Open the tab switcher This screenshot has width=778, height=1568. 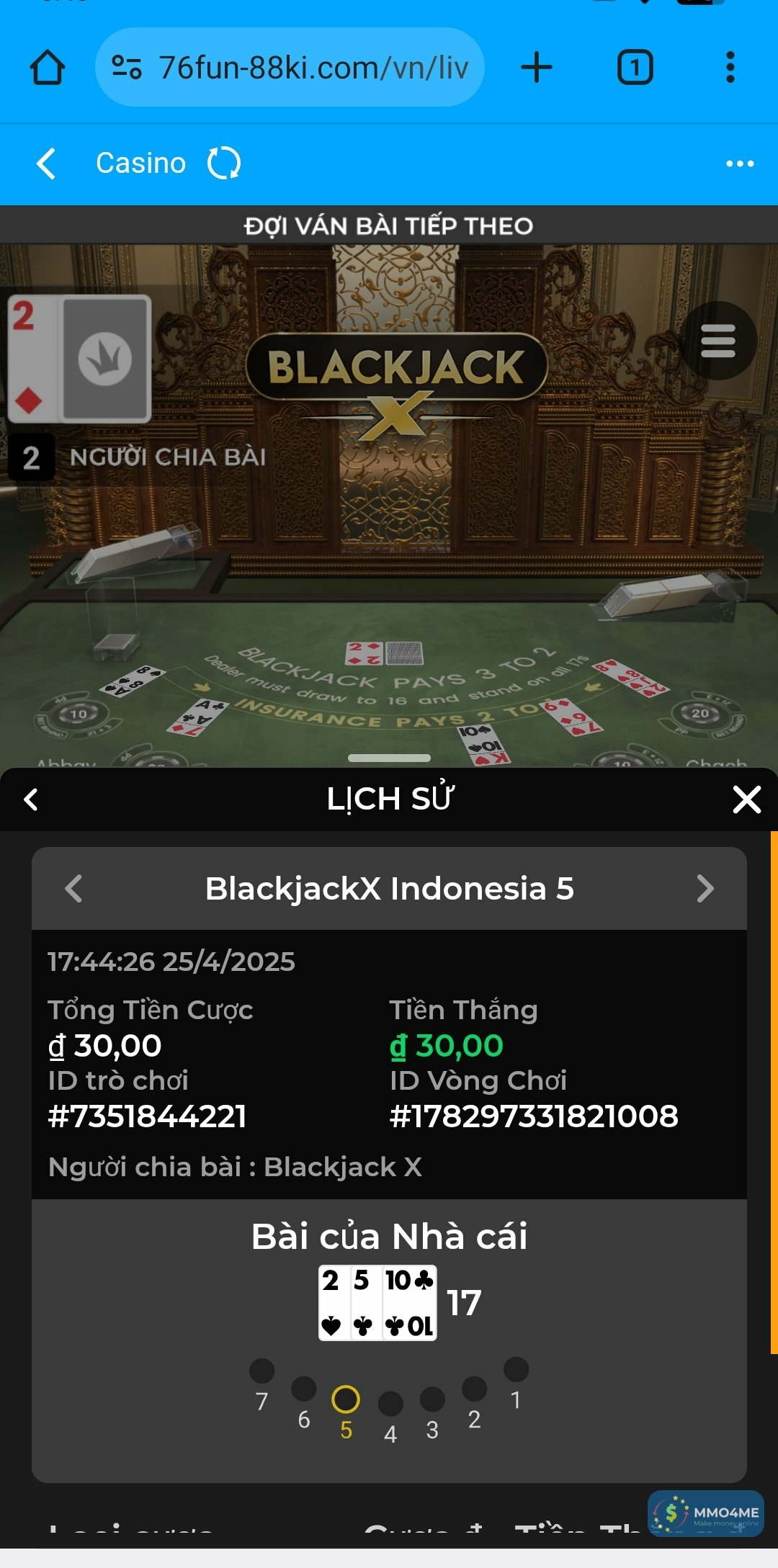[x=635, y=68]
